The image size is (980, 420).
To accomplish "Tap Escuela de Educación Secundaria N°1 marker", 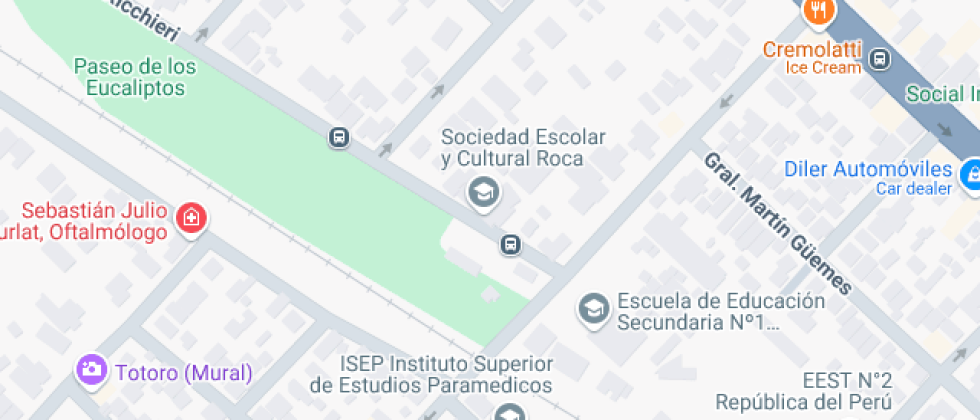I will click(x=594, y=309).
